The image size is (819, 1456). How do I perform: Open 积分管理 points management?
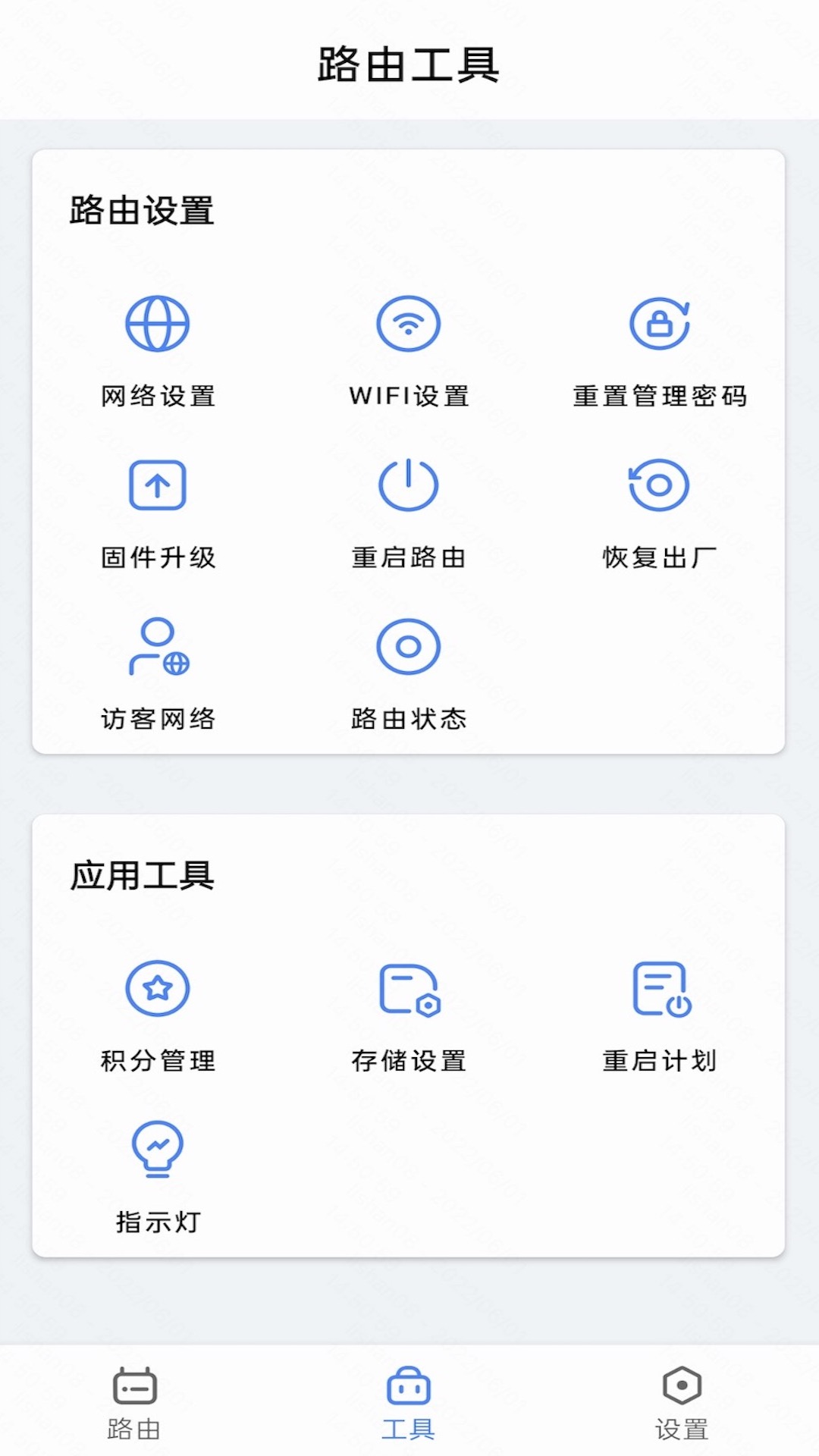point(158,1015)
